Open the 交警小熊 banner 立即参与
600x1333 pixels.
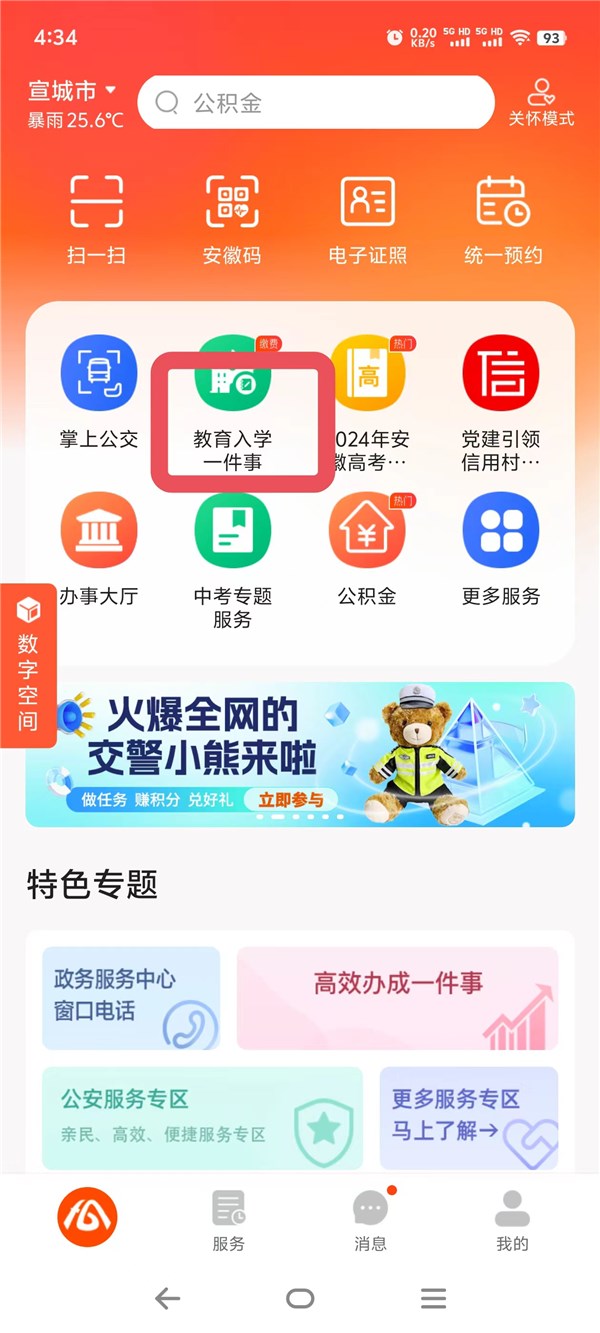coord(290,800)
